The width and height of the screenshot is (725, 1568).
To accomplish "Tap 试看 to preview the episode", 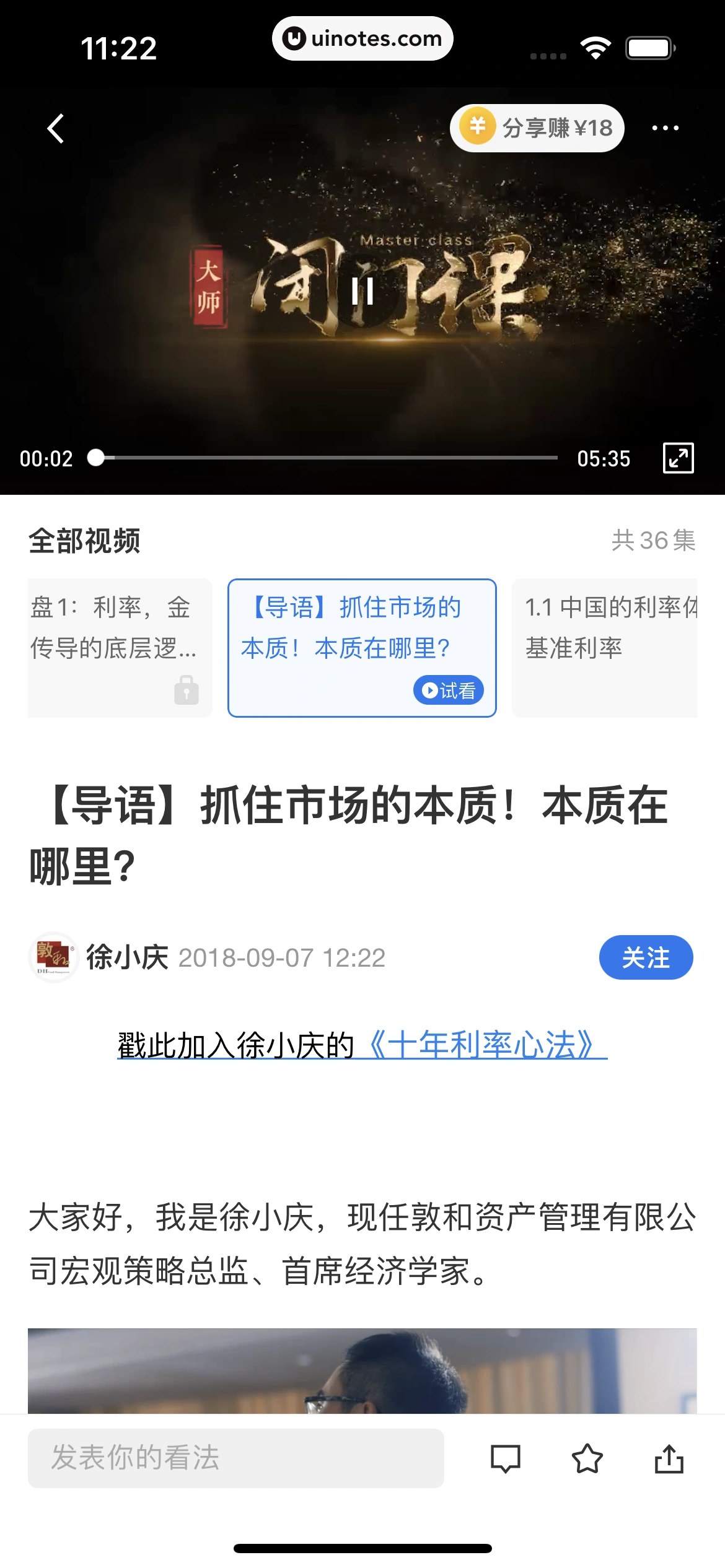I will tap(448, 690).
